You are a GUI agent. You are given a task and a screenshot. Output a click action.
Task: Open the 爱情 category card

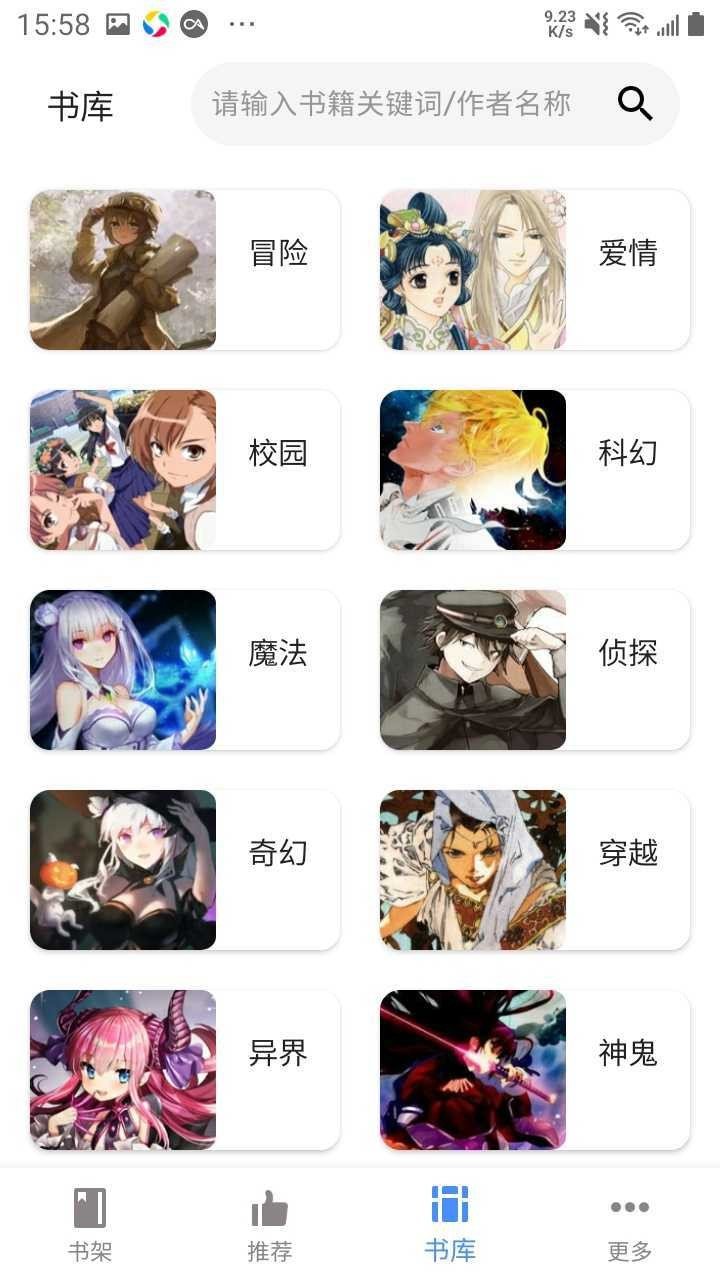click(x=535, y=270)
